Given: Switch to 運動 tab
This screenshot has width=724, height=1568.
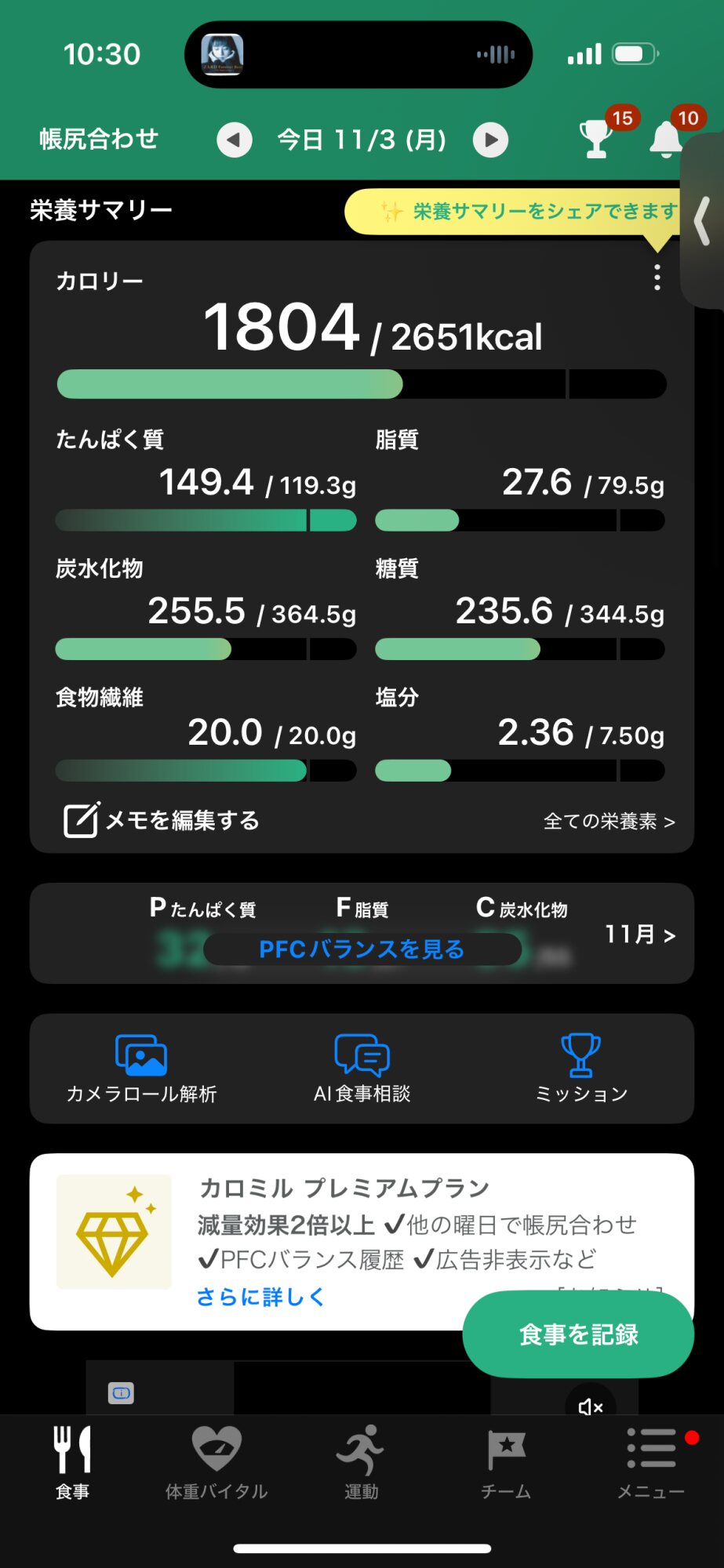Looking at the screenshot, I should click(362, 1462).
